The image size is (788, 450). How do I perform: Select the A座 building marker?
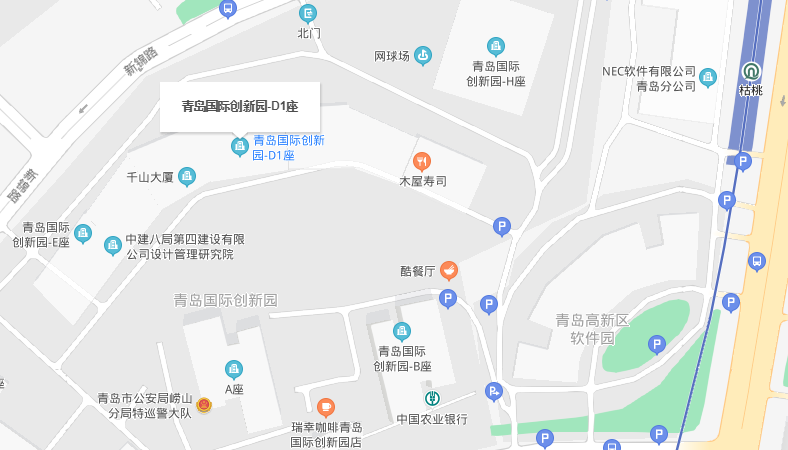pos(234,369)
